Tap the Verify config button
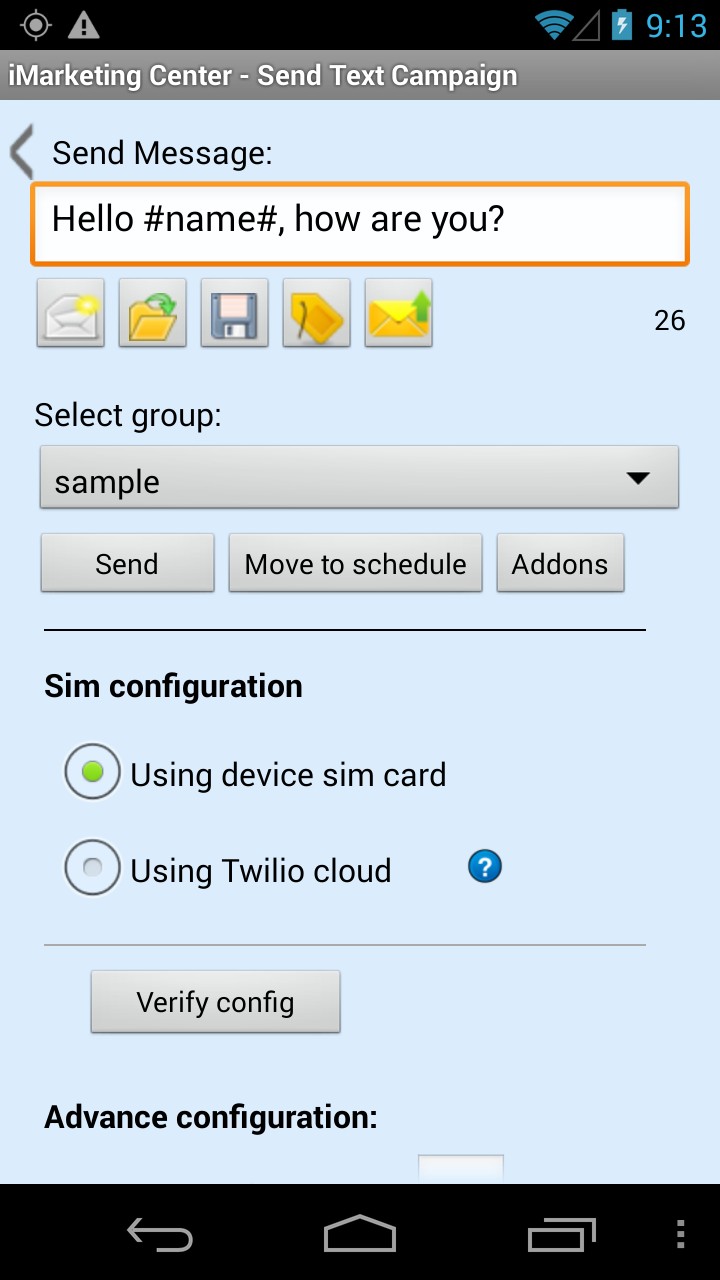Image resolution: width=720 pixels, height=1280 pixels. [x=215, y=1002]
